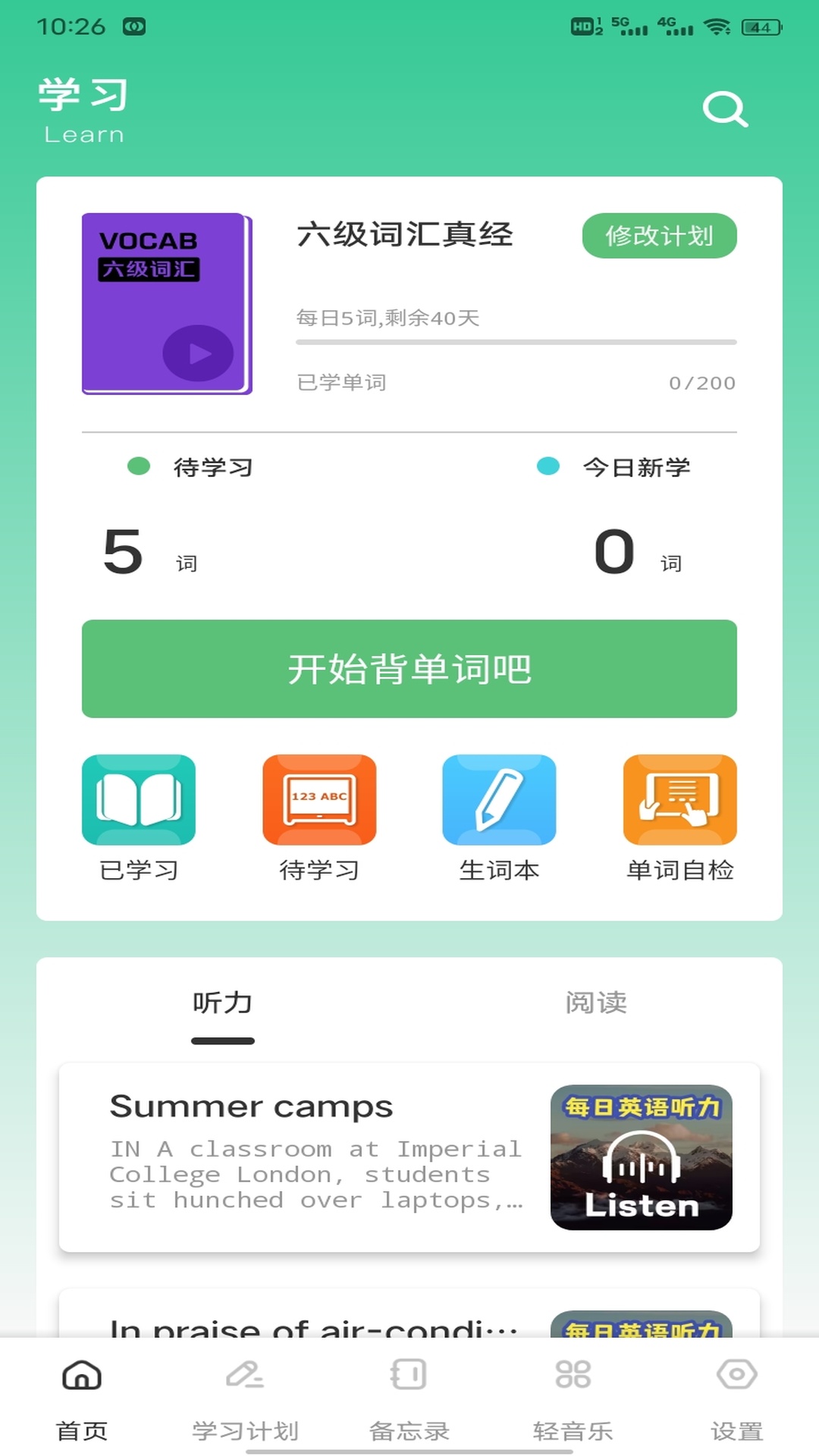Switch to the 阅读 reading tab

[596, 1003]
